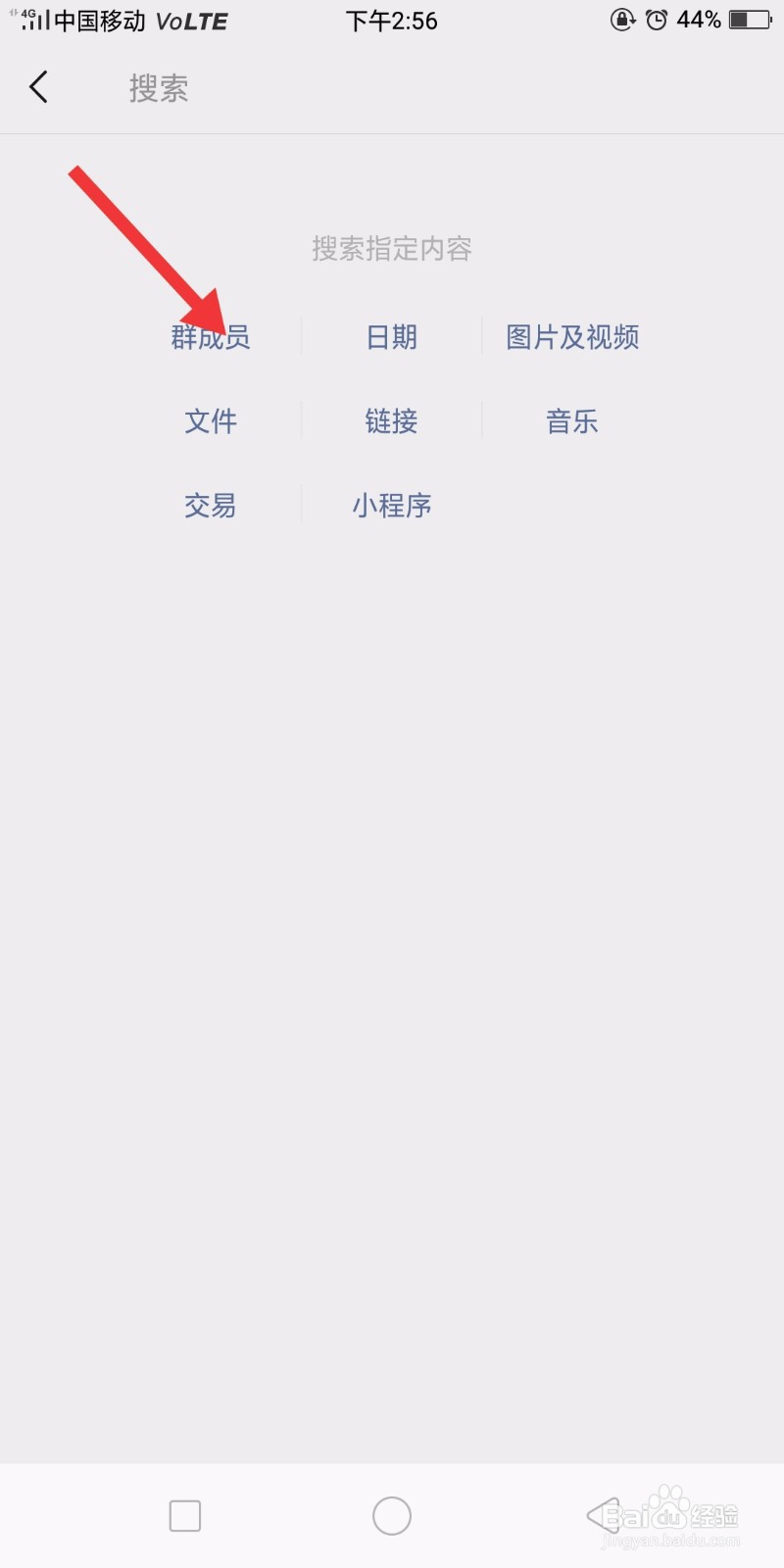784x1568 pixels.
Task: Open 交易 transaction search
Action: tap(210, 505)
